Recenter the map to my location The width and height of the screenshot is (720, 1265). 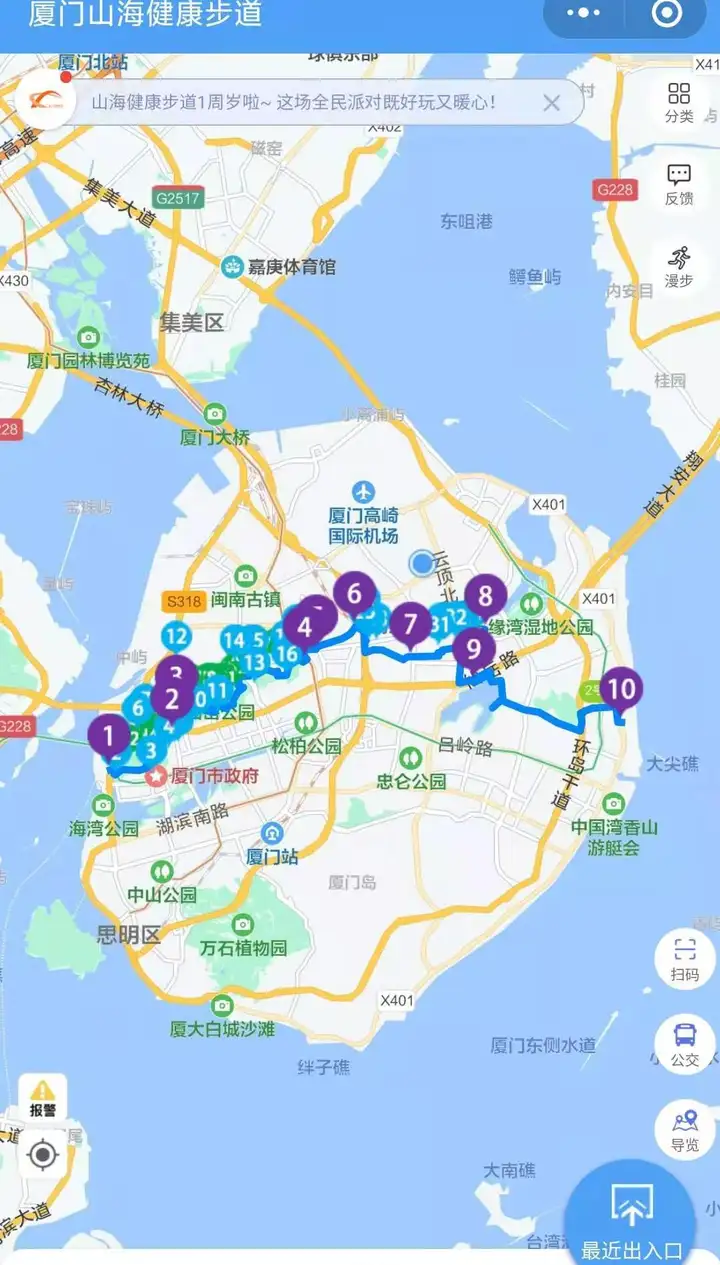[43, 1156]
